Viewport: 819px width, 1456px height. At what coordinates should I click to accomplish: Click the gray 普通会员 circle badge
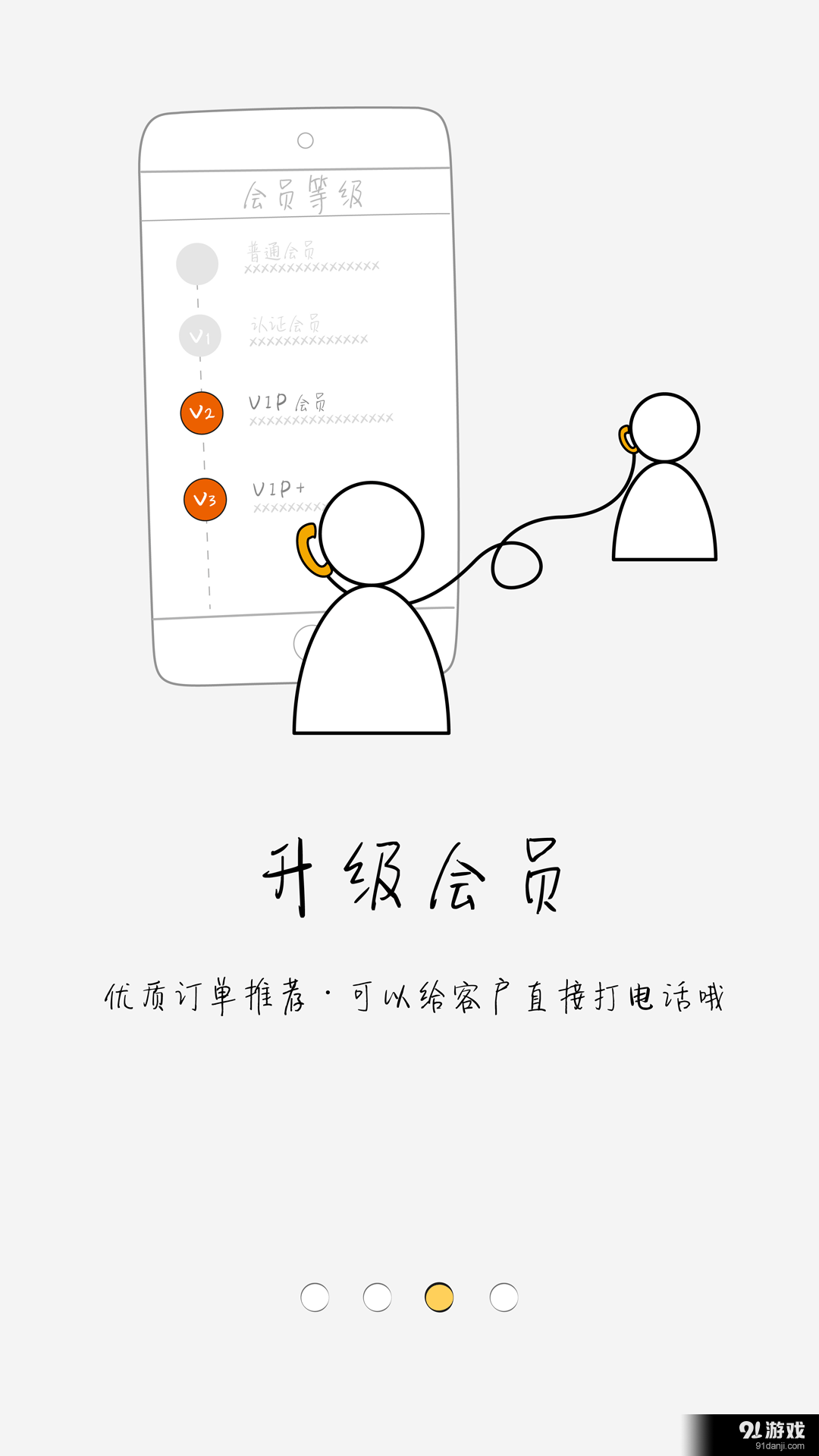(199, 263)
